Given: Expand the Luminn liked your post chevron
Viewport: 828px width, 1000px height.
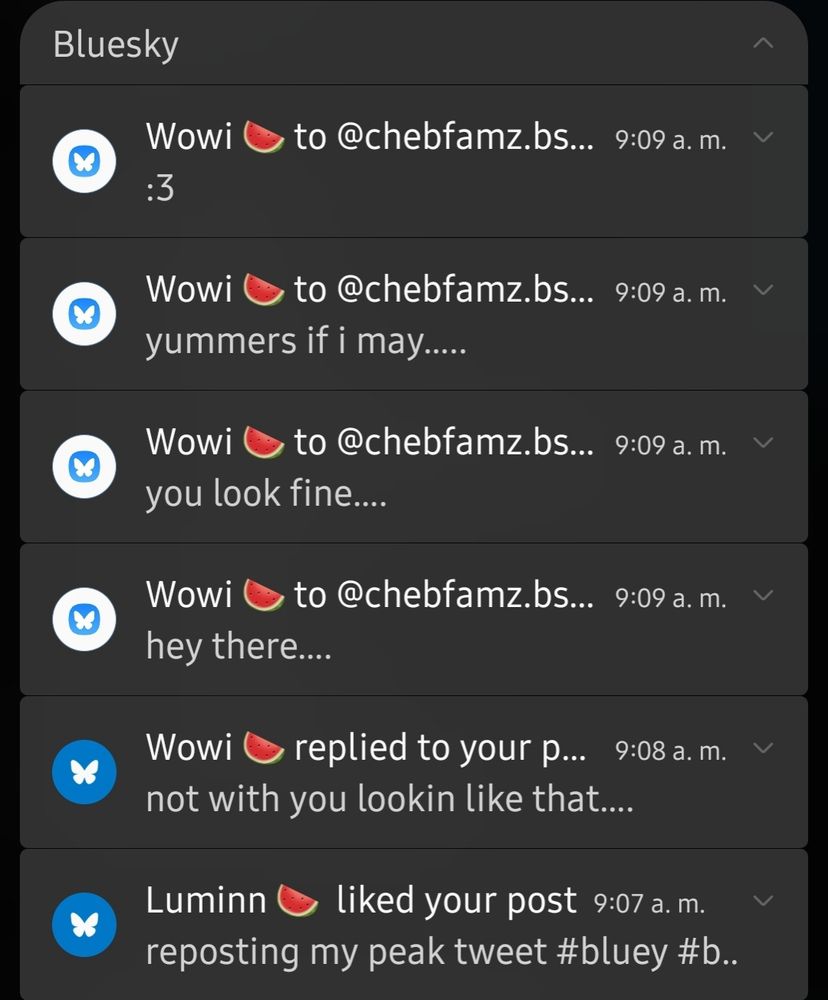Looking at the screenshot, I should [x=762, y=900].
